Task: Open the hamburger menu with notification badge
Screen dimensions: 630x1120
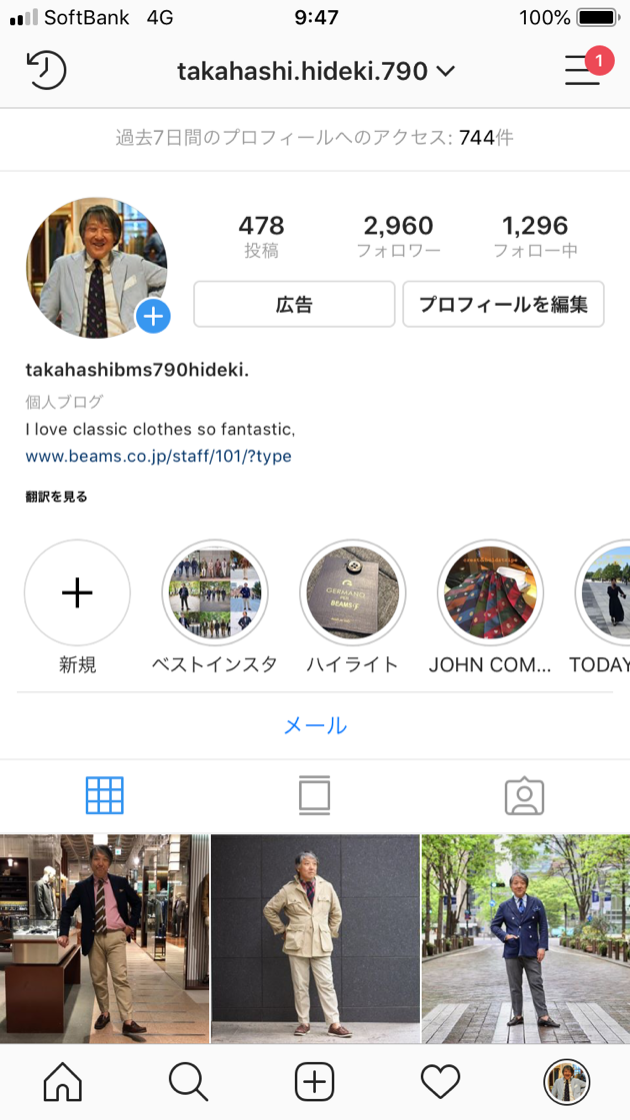Action: [x=583, y=69]
